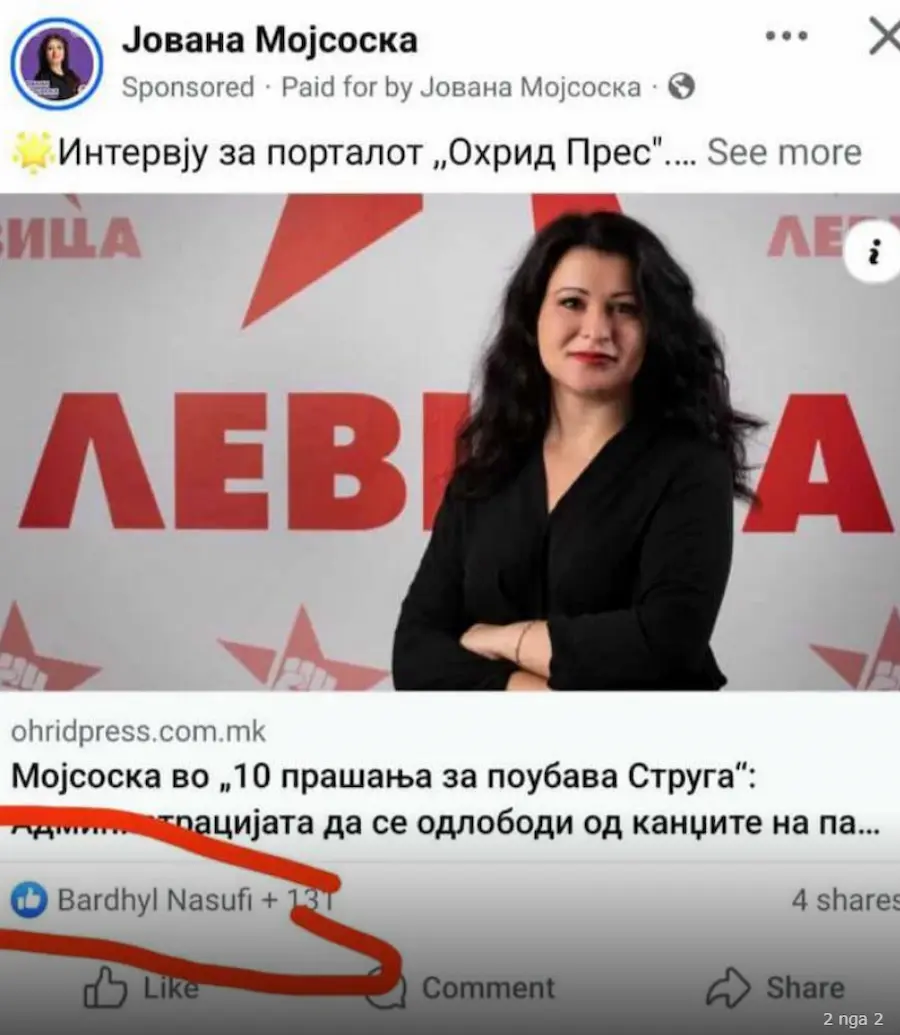Dismiss the sponsored post with X
900x1035 pixels.
click(x=884, y=37)
